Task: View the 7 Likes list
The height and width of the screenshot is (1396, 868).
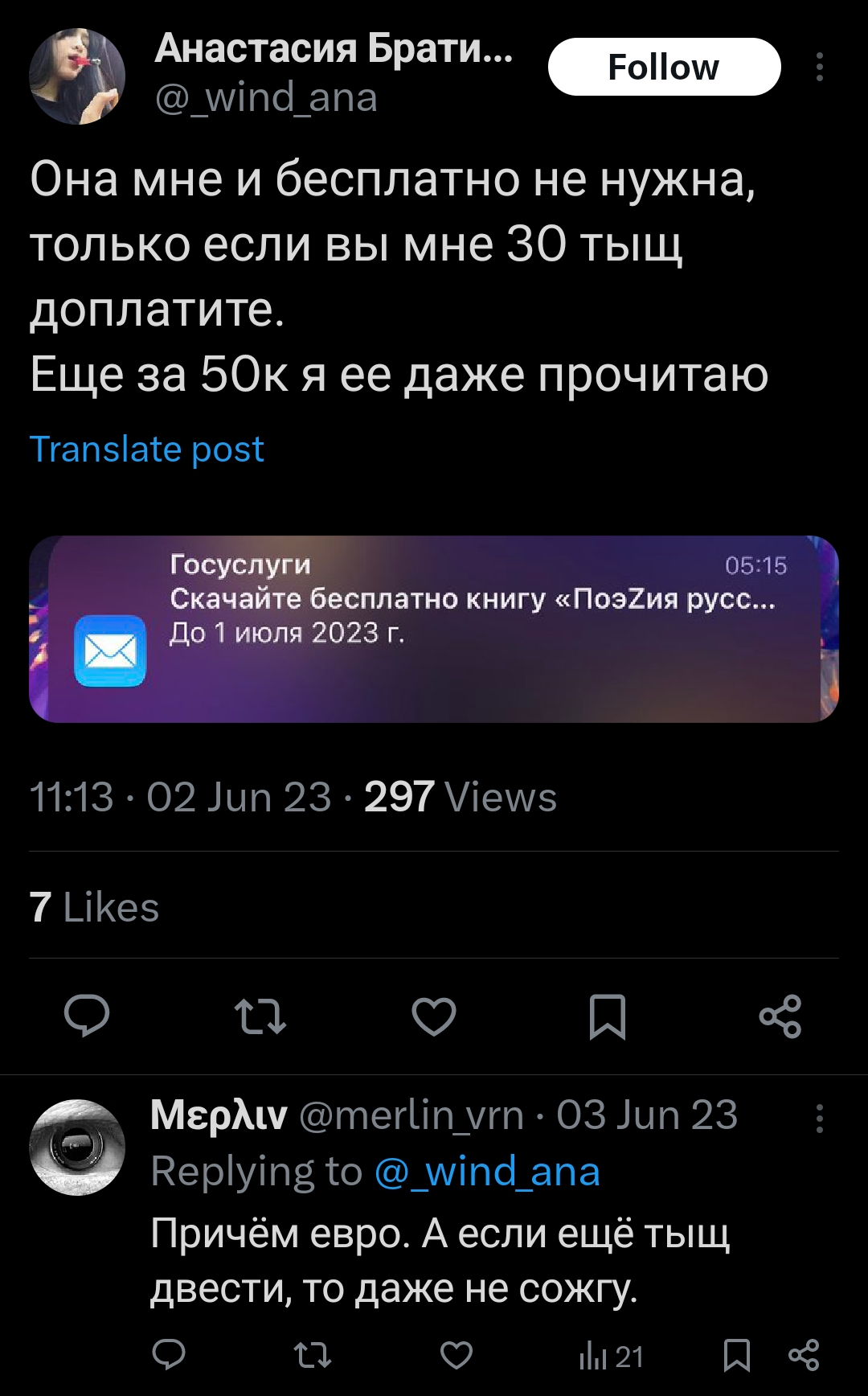Action: coord(95,907)
